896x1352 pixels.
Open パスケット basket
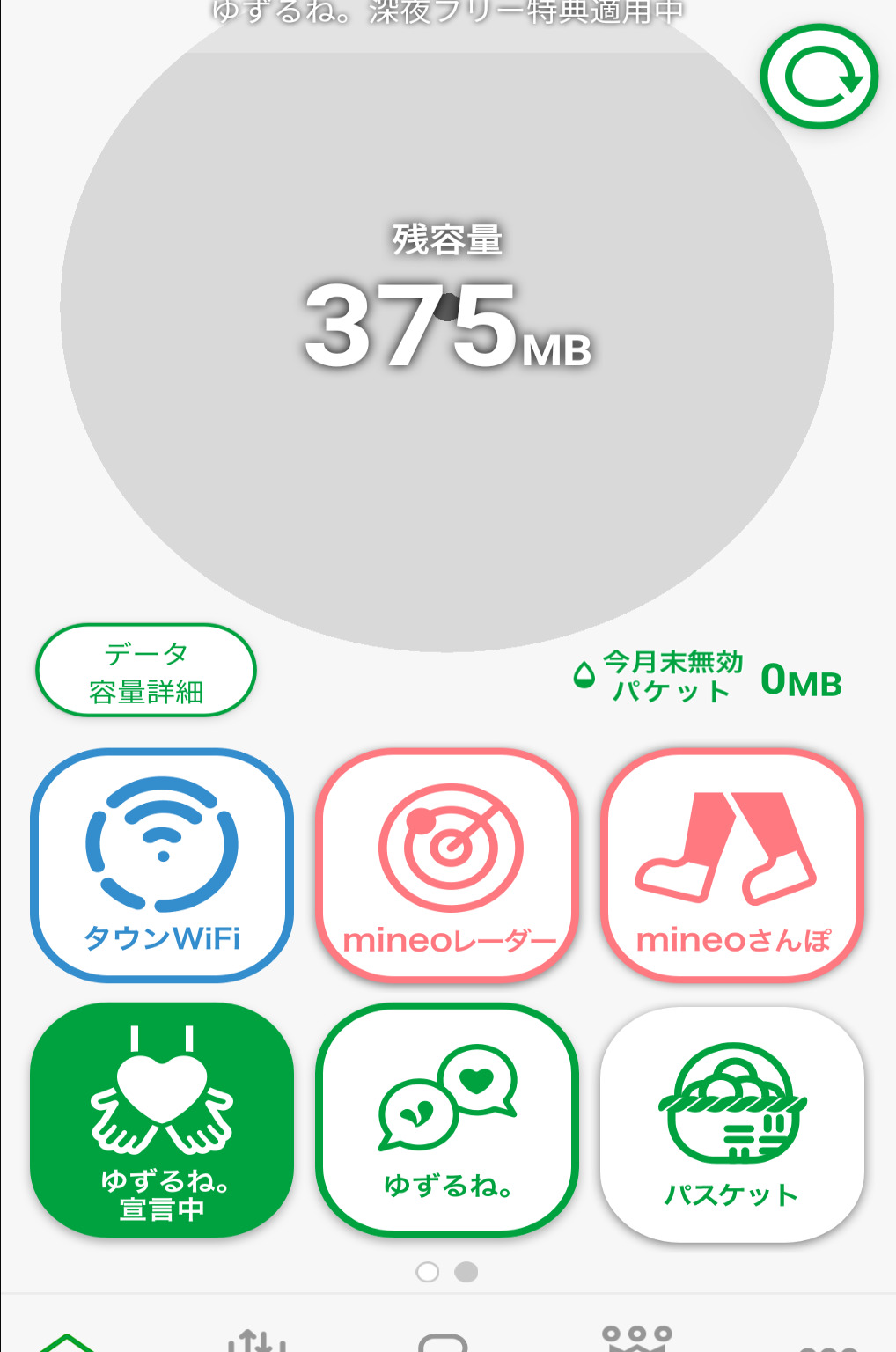click(732, 1124)
